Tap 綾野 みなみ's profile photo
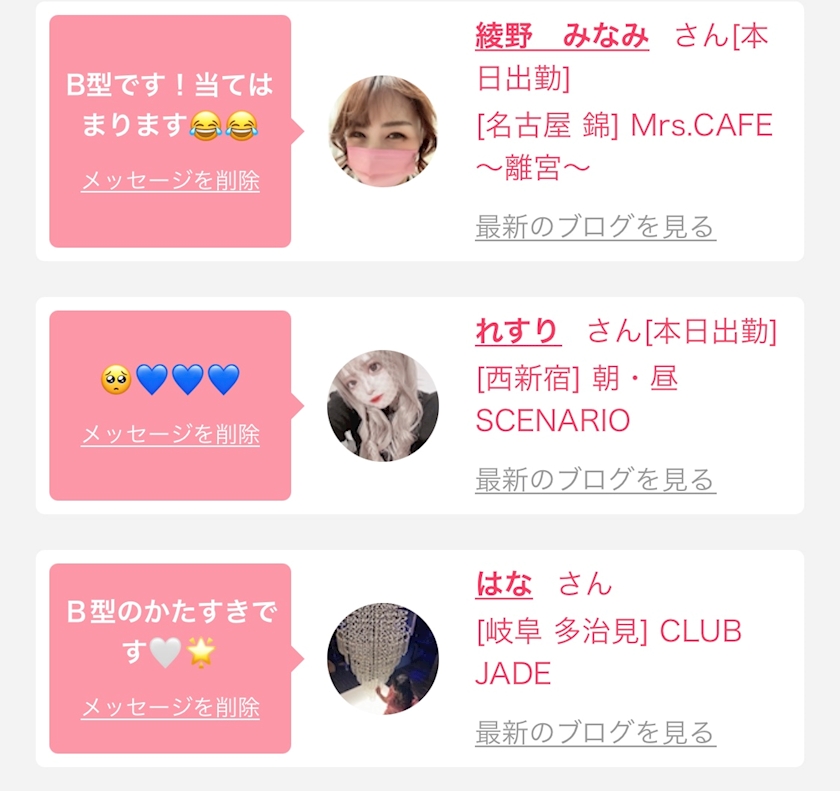840x791 pixels. tap(383, 132)
